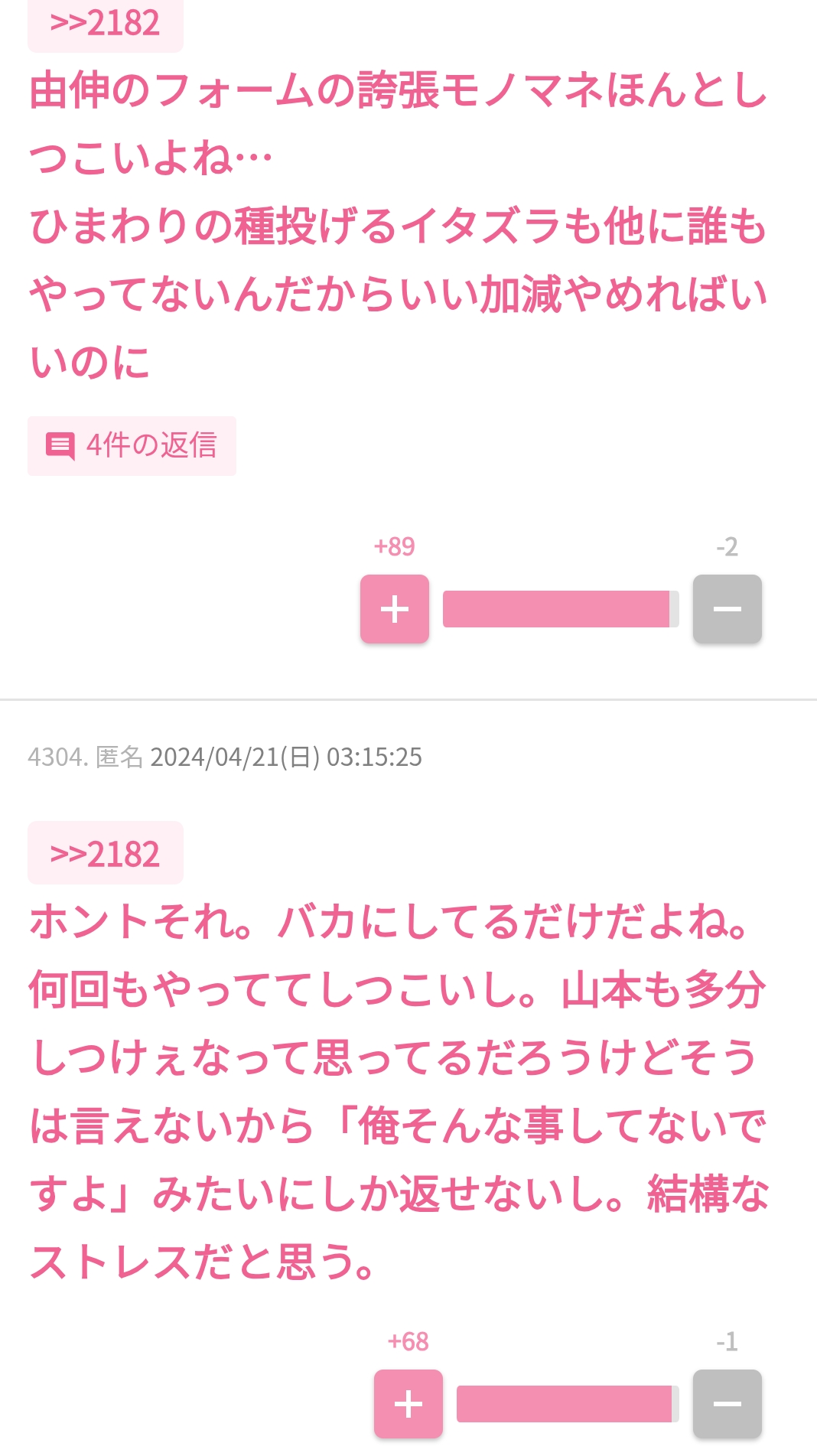This screenshot has width=817, height=1456.
Task: Expand the 4件の返信 replies
Action: [132, 445]
